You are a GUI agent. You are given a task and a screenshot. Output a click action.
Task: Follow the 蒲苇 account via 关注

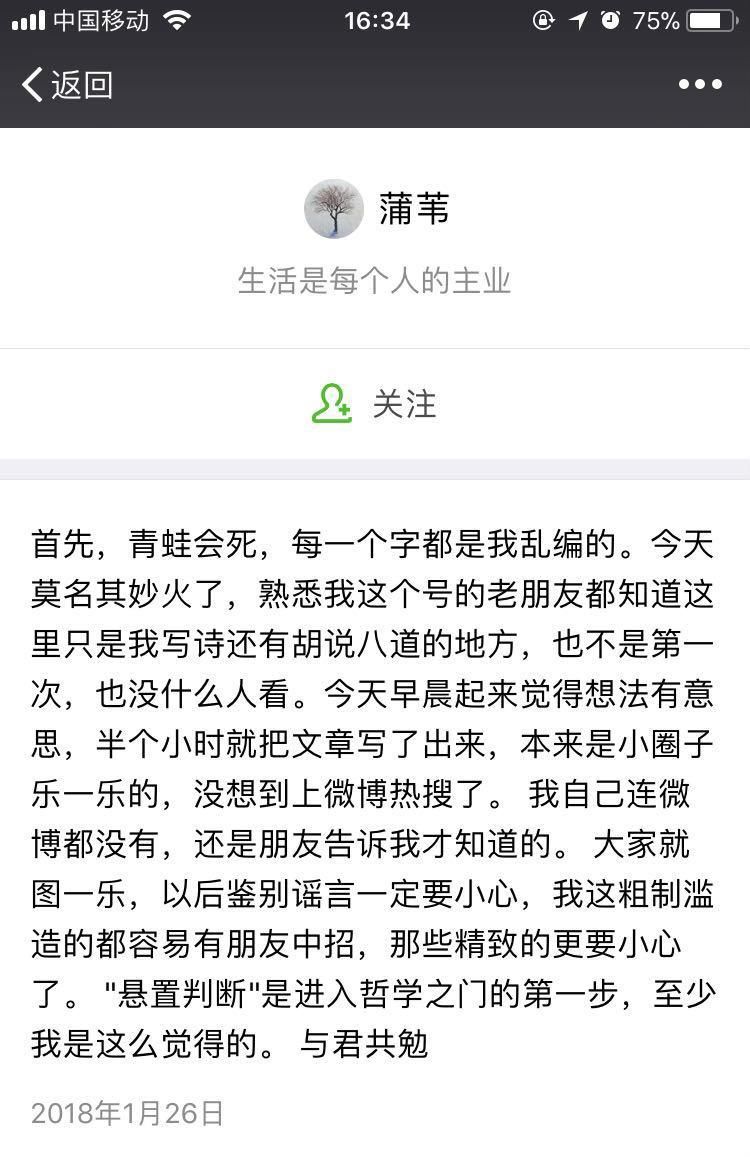(x=375, y=404)
